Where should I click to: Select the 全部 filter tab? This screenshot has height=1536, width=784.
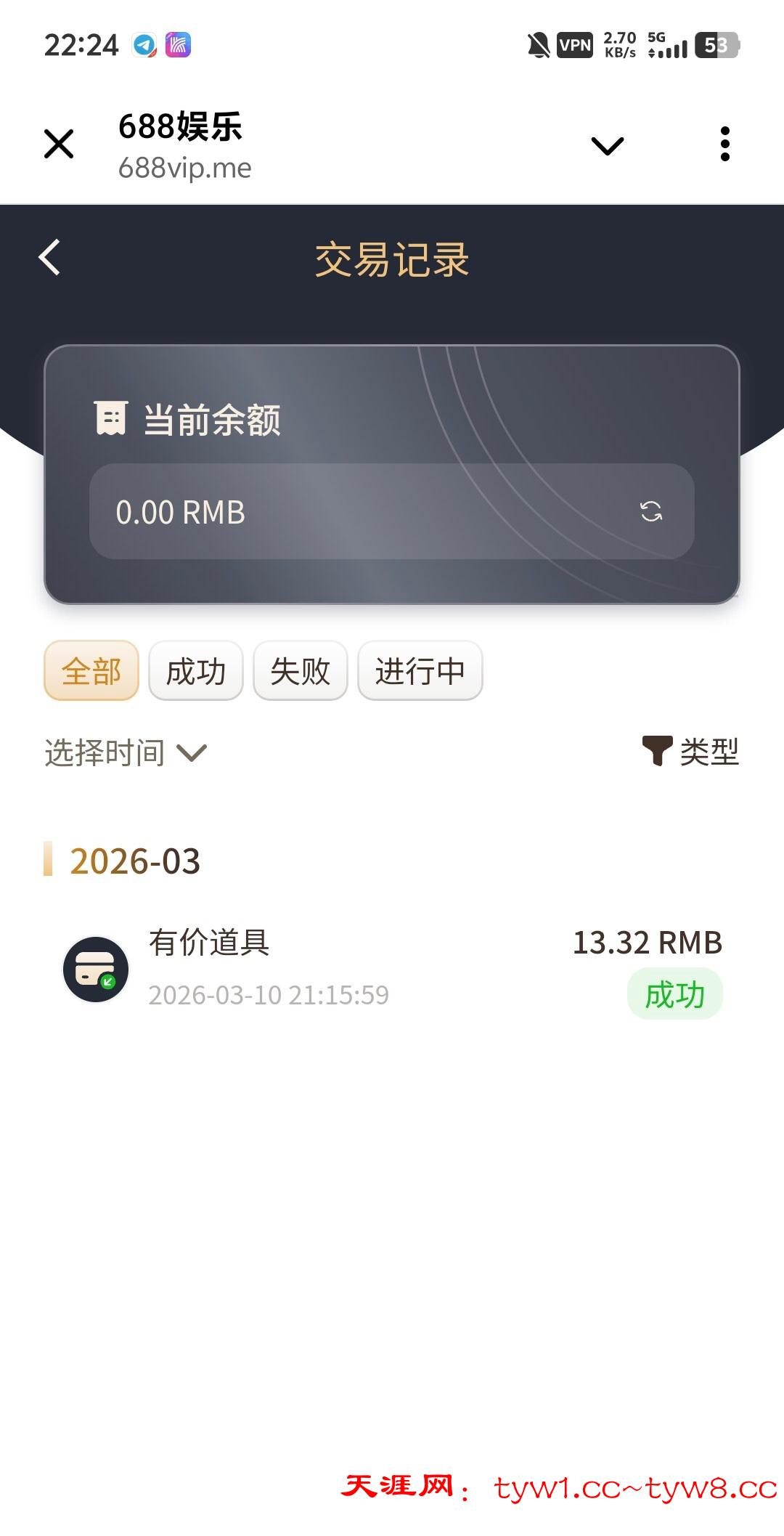click(91, 670)
